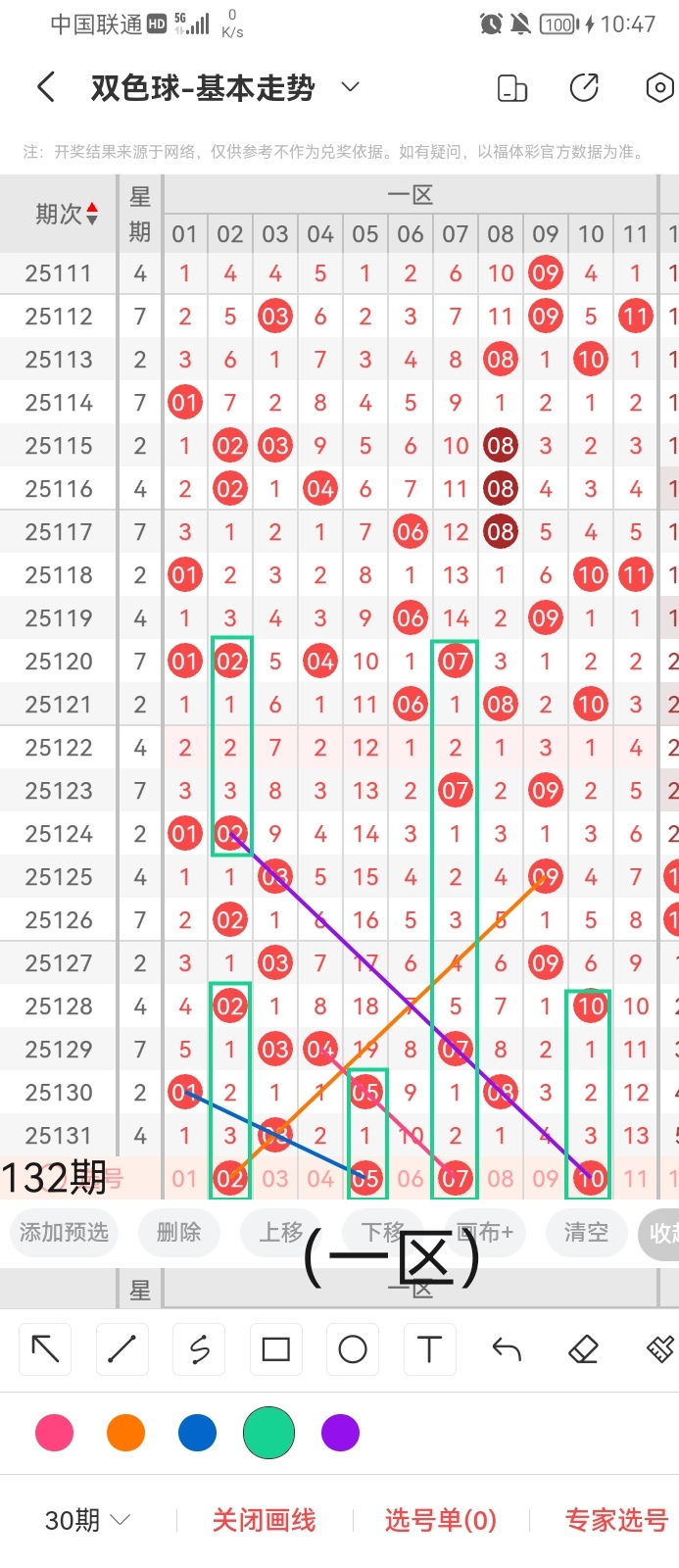Screen dimensions: 679x1568
Task: Share this trend chart
Action: (x=584, y=88)
